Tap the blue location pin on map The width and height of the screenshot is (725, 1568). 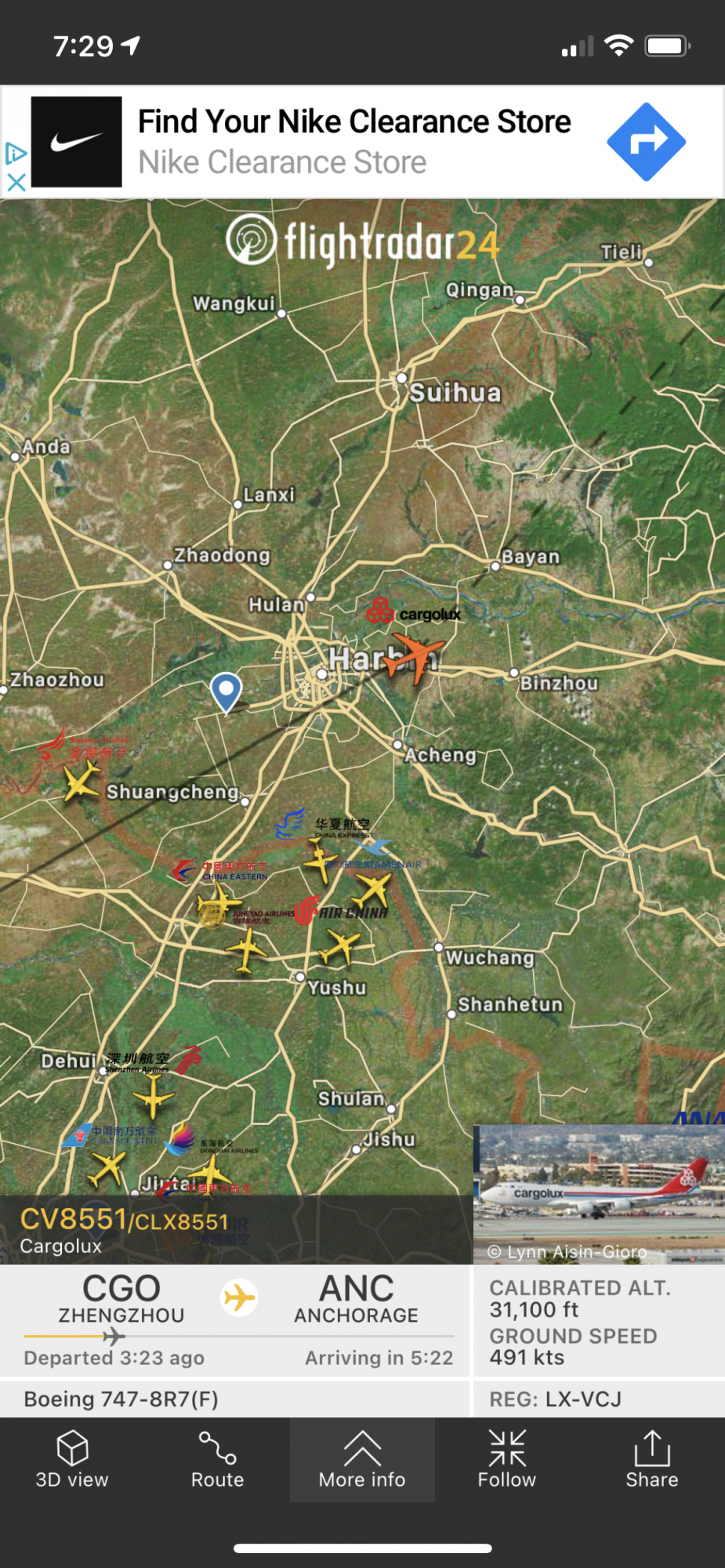(226, 691)
